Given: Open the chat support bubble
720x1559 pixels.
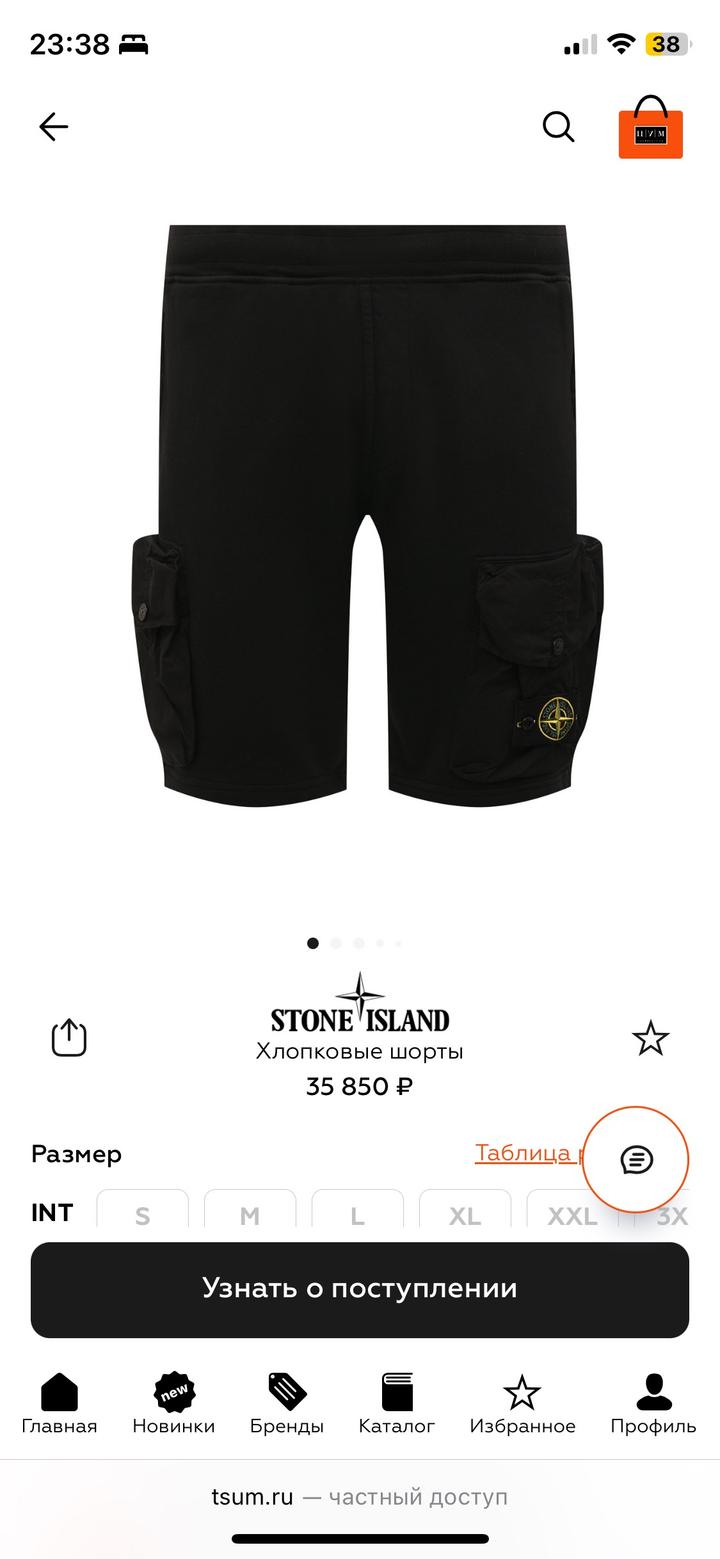Looking at the screenshot, I should [636, 1159].
